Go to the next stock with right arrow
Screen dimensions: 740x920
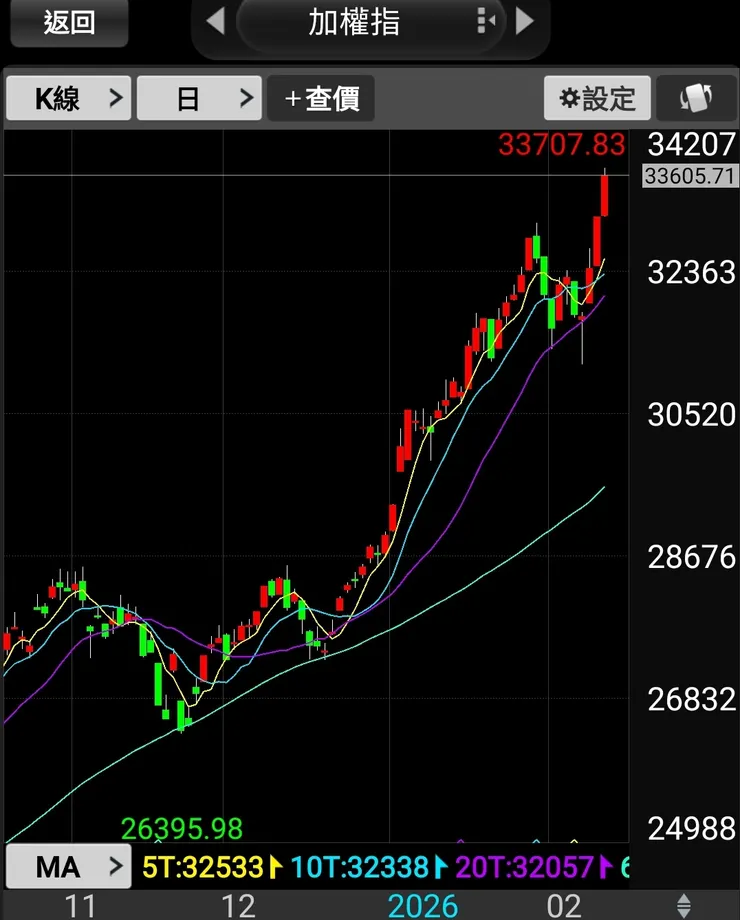[x=525, y=21]
